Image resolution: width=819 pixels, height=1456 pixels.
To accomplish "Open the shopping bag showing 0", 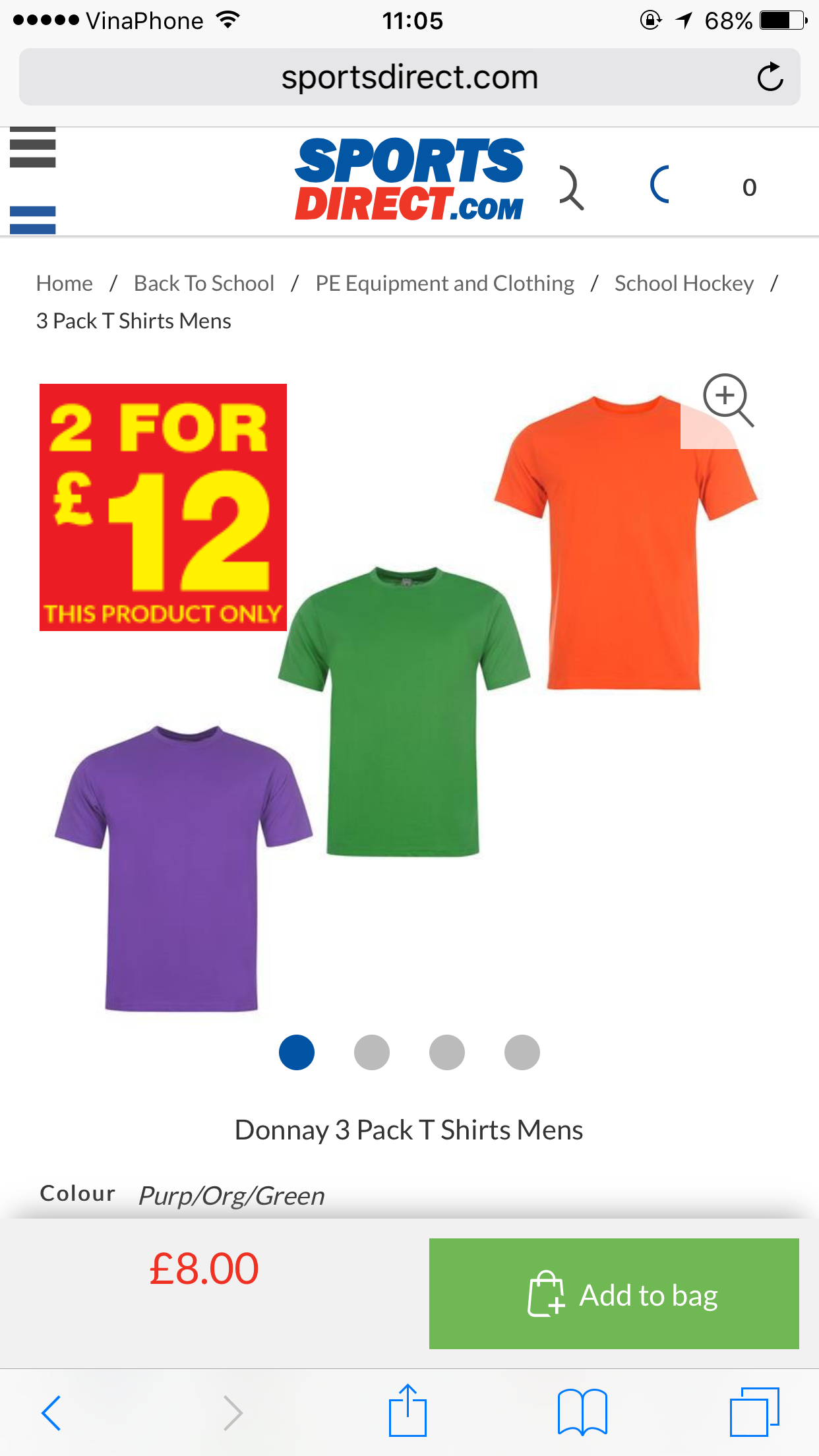I will point(748,187).
